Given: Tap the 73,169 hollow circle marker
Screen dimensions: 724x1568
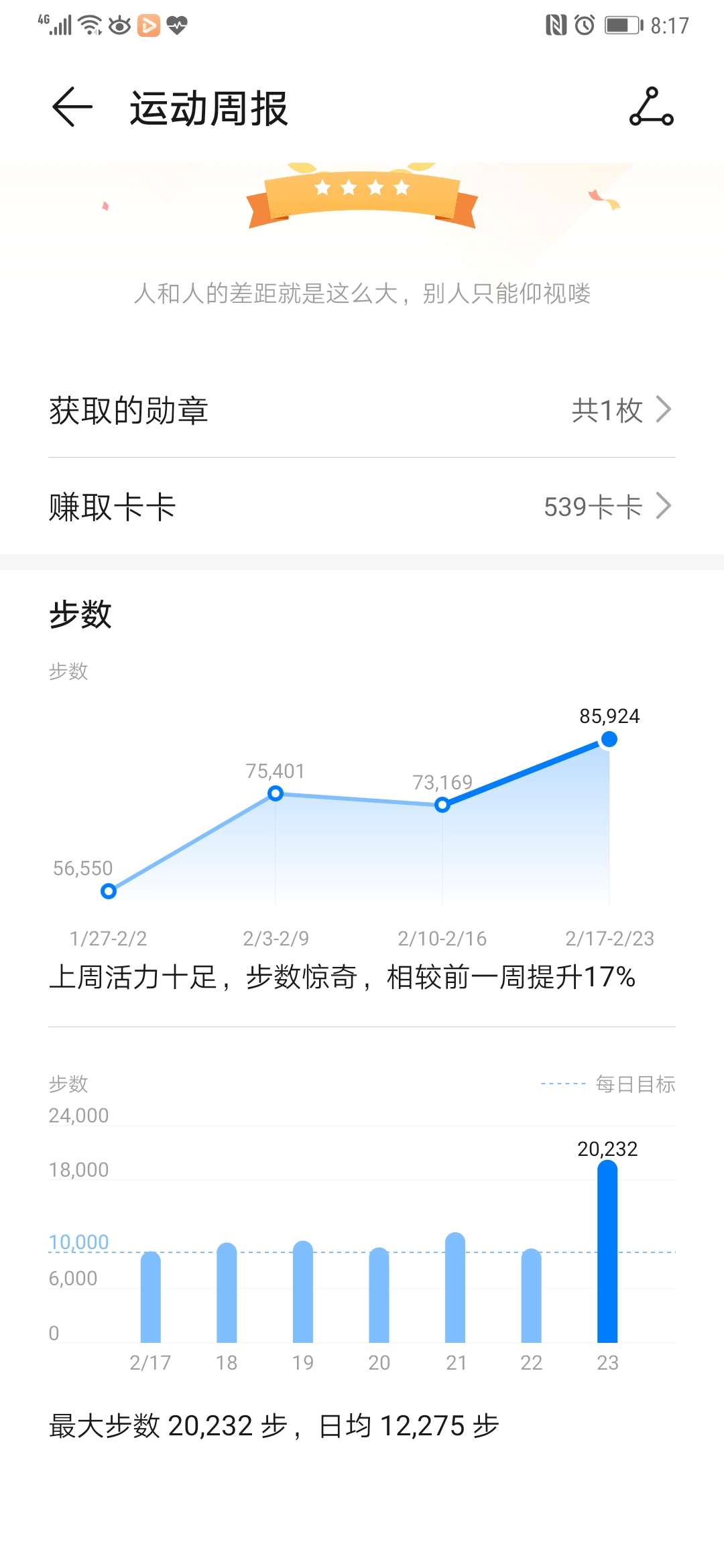Looking at the screenshot, I should pos(441,805).
